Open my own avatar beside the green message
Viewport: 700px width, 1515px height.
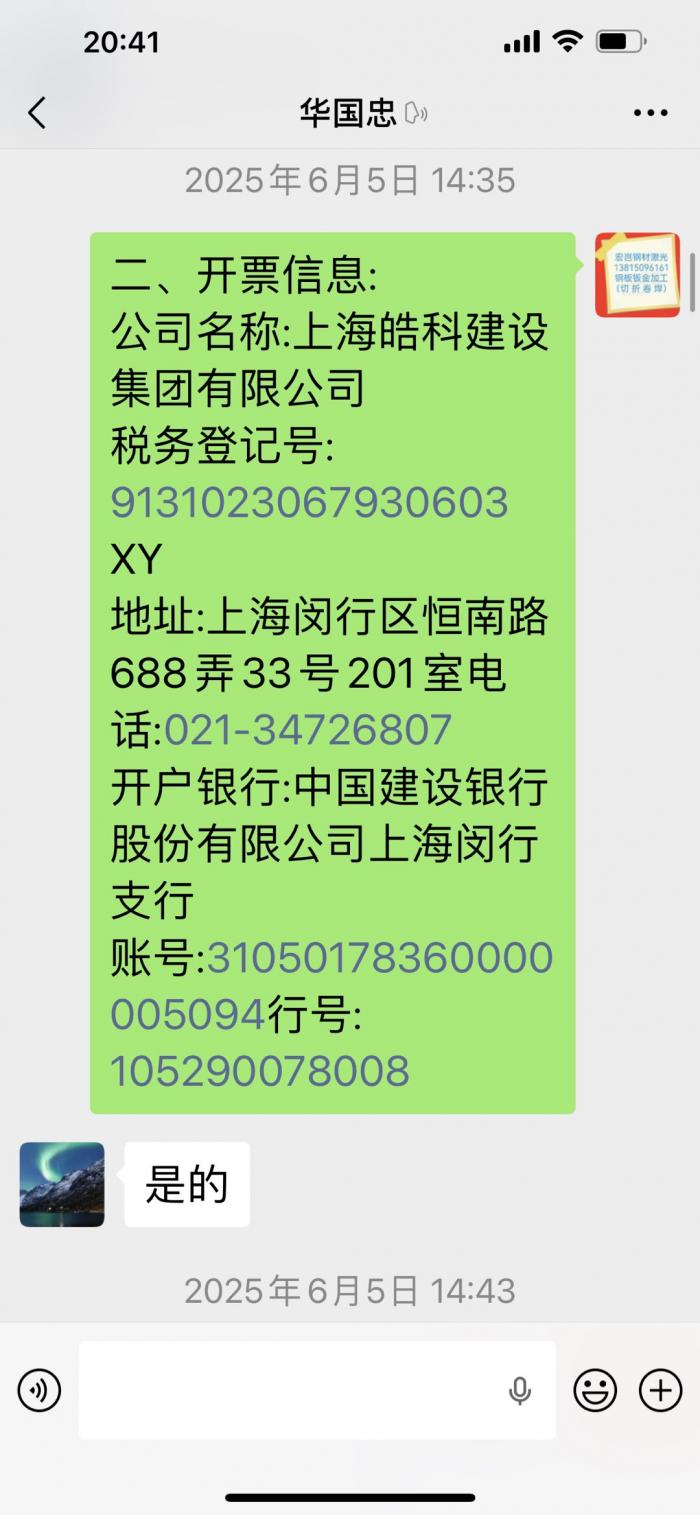637,275
